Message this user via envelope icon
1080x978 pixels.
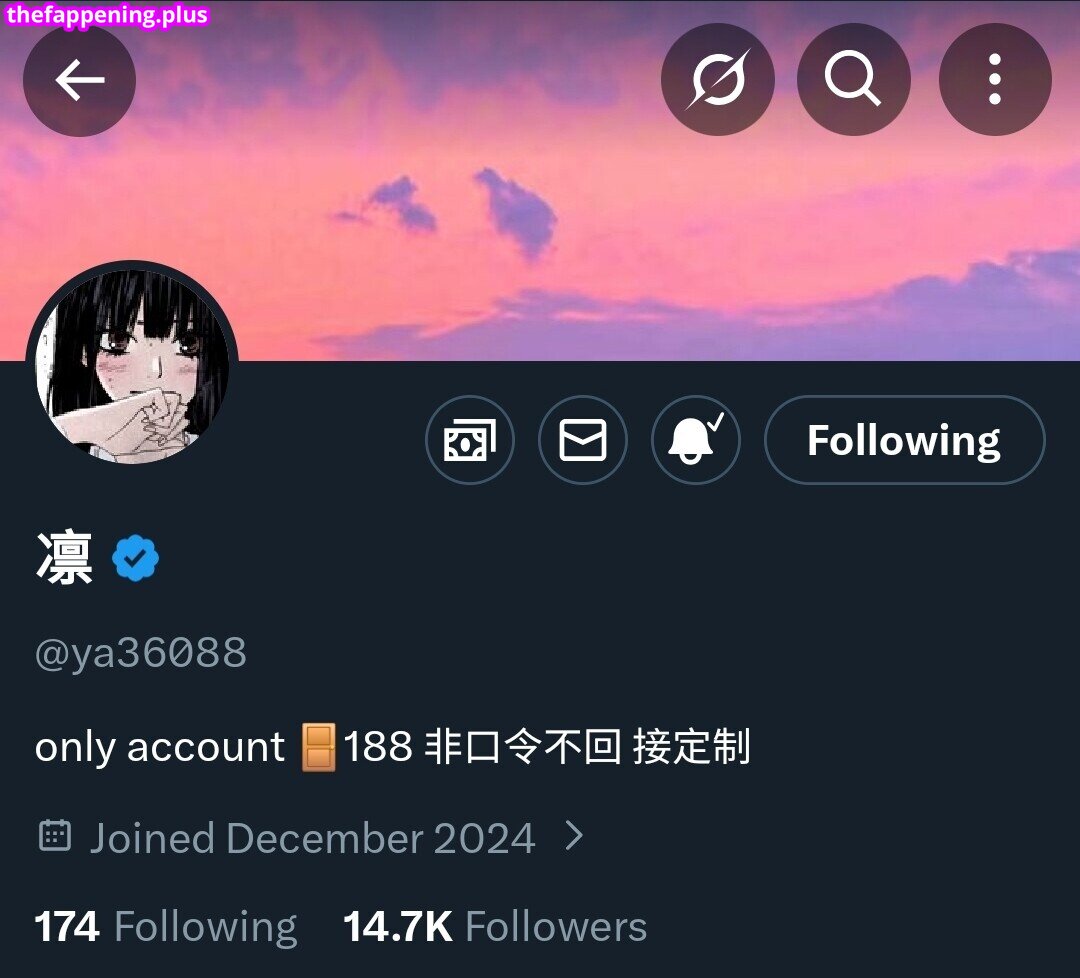click(x=582, y=440)
